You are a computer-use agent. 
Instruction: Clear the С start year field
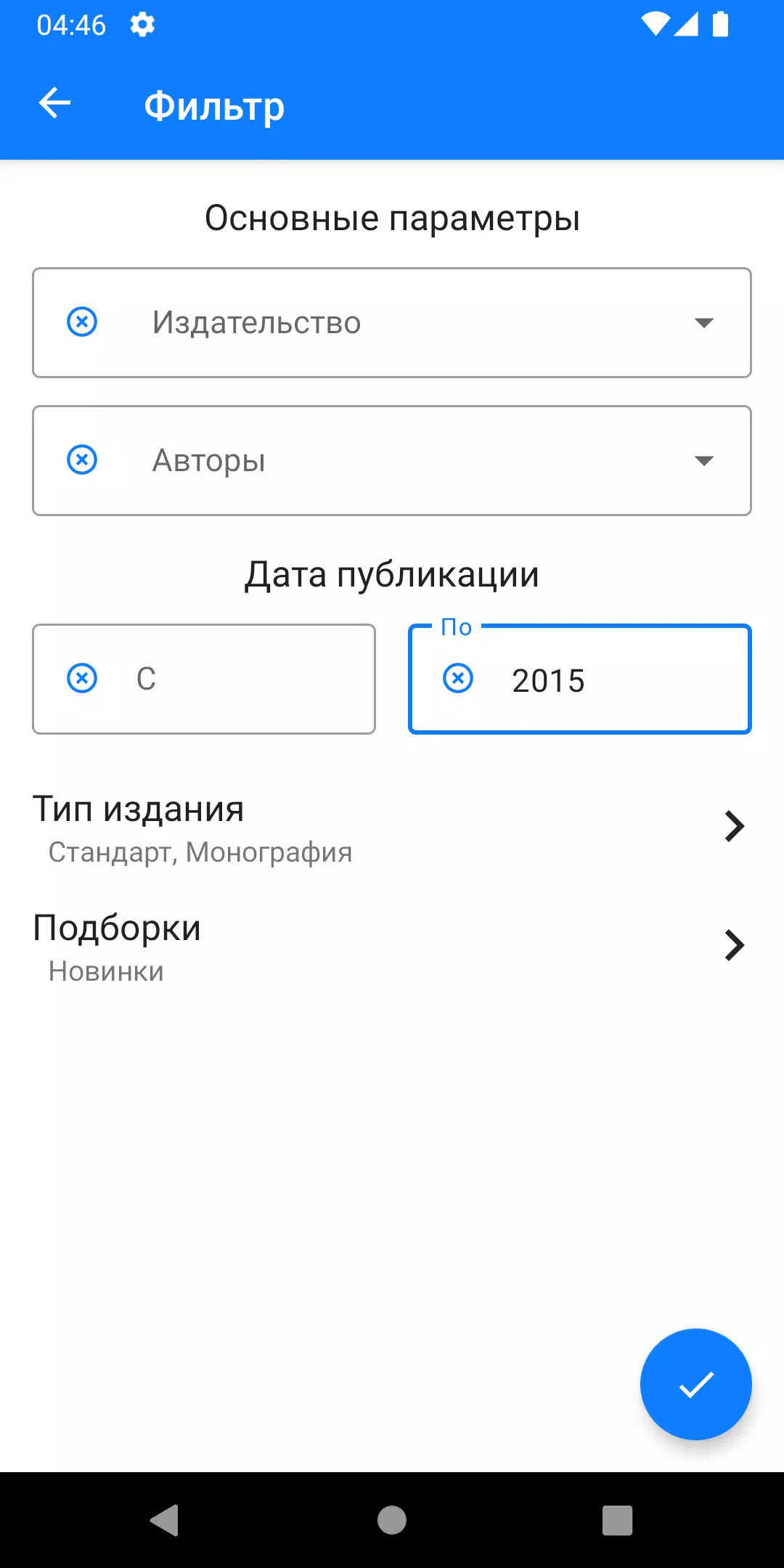(82, 678)
